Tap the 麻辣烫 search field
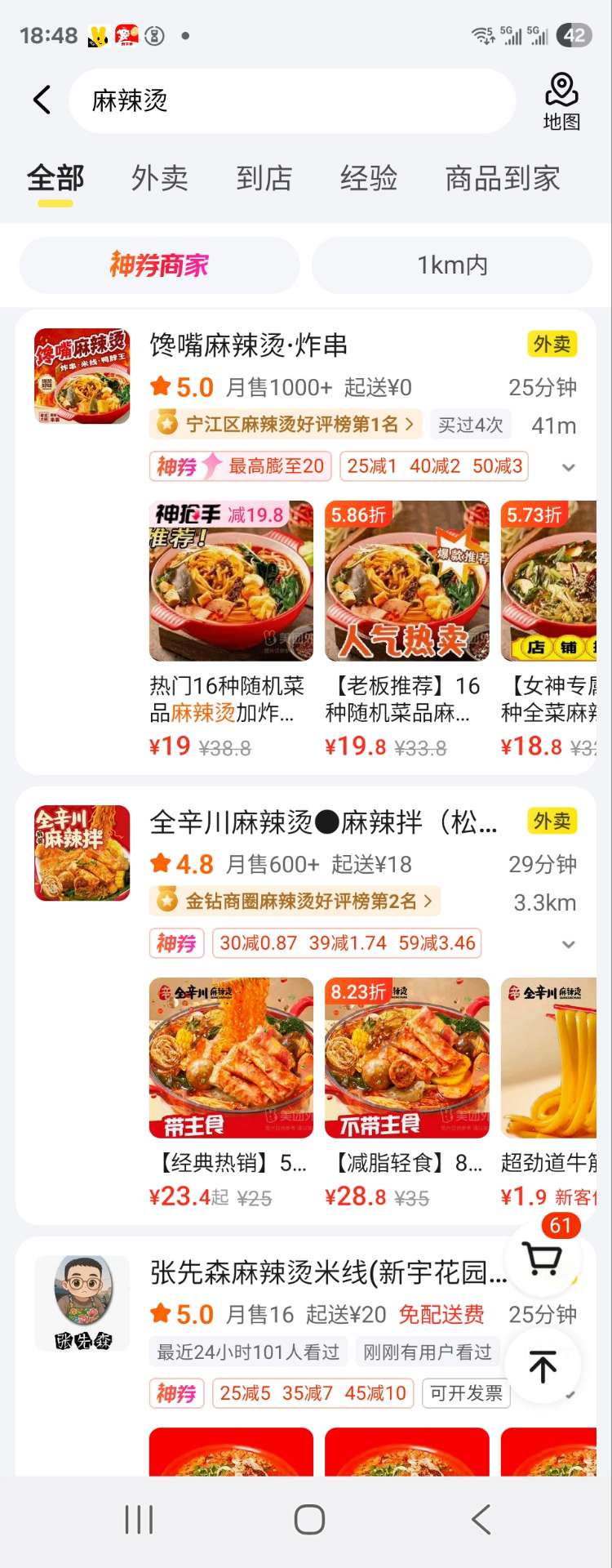The height and width of the screenshot is (1568, 612). tap(292, 100)
